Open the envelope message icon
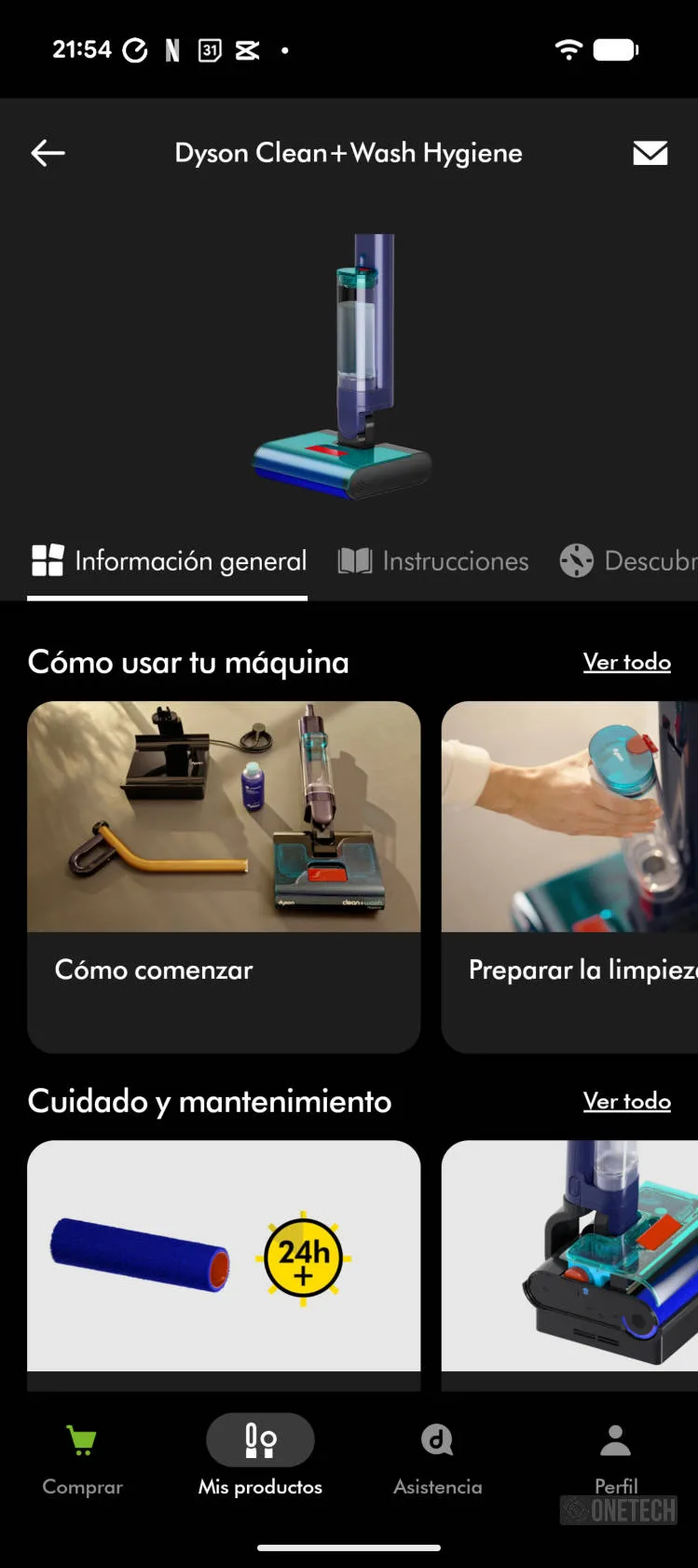The width and height of the screenshot is (698, 1568). pyautogui.click(x=650, y=153)
